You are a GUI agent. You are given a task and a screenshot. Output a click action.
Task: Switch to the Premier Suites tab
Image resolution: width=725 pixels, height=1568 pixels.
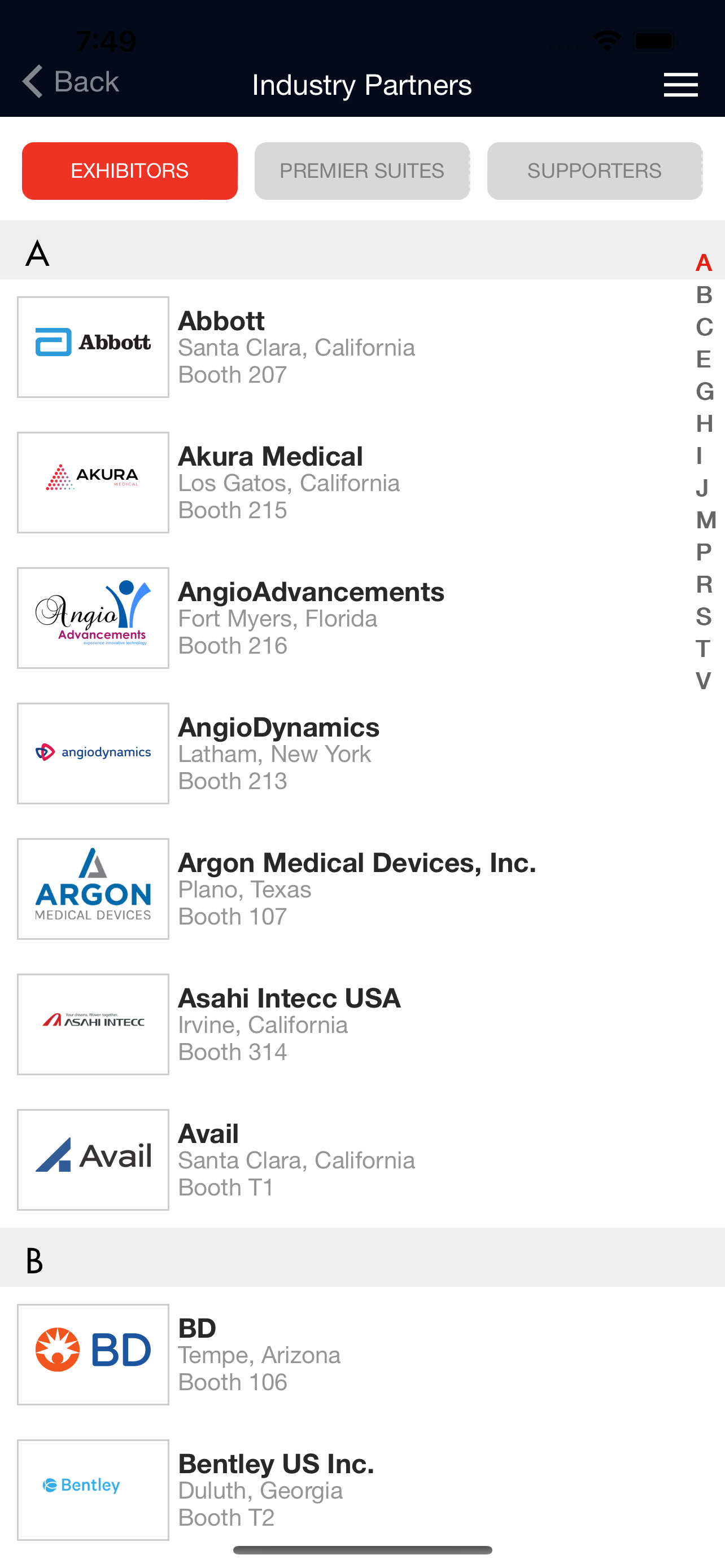362,171
